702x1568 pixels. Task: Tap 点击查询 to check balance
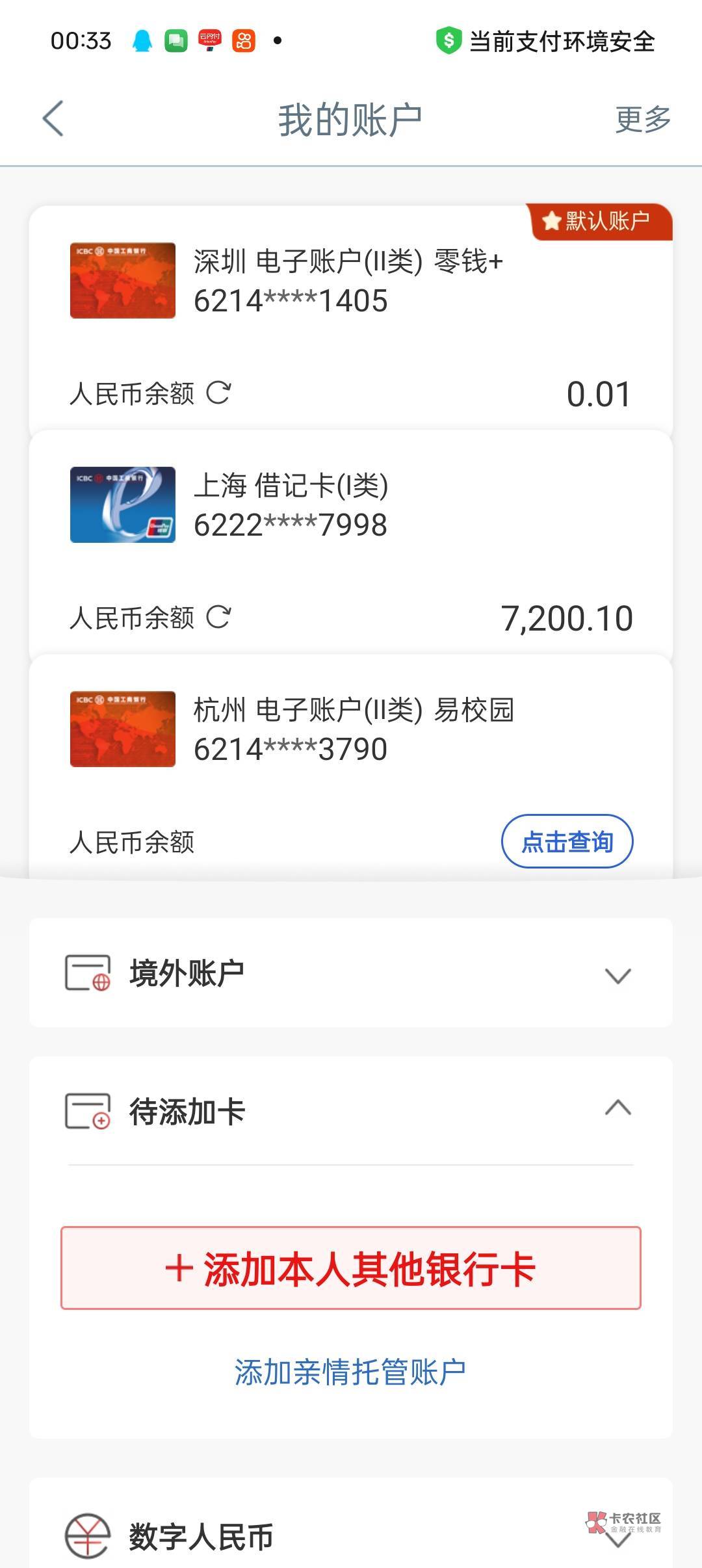(x=567, y=842)
